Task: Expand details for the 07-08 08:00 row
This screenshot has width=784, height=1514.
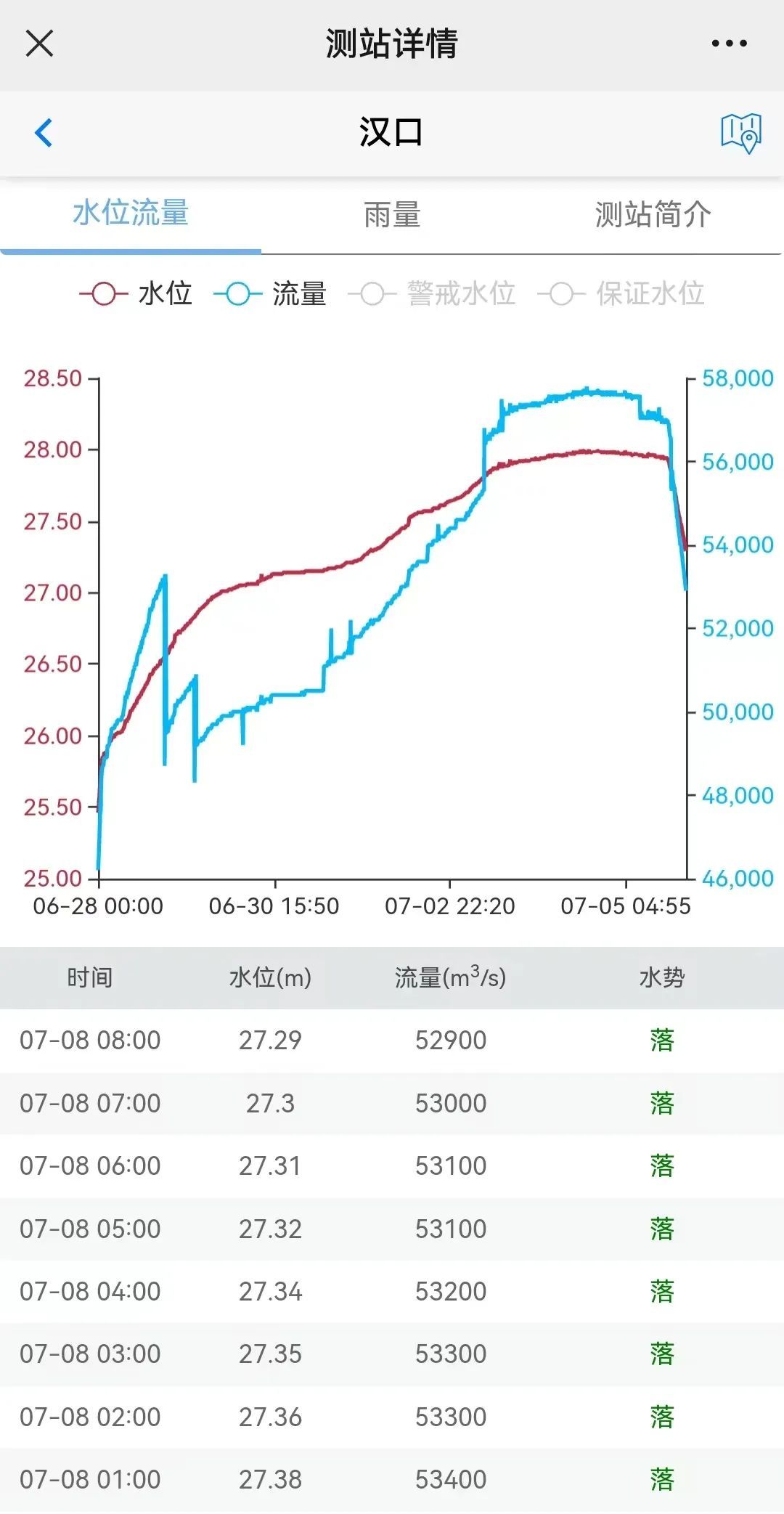Action: click(x=392, y=1041)
